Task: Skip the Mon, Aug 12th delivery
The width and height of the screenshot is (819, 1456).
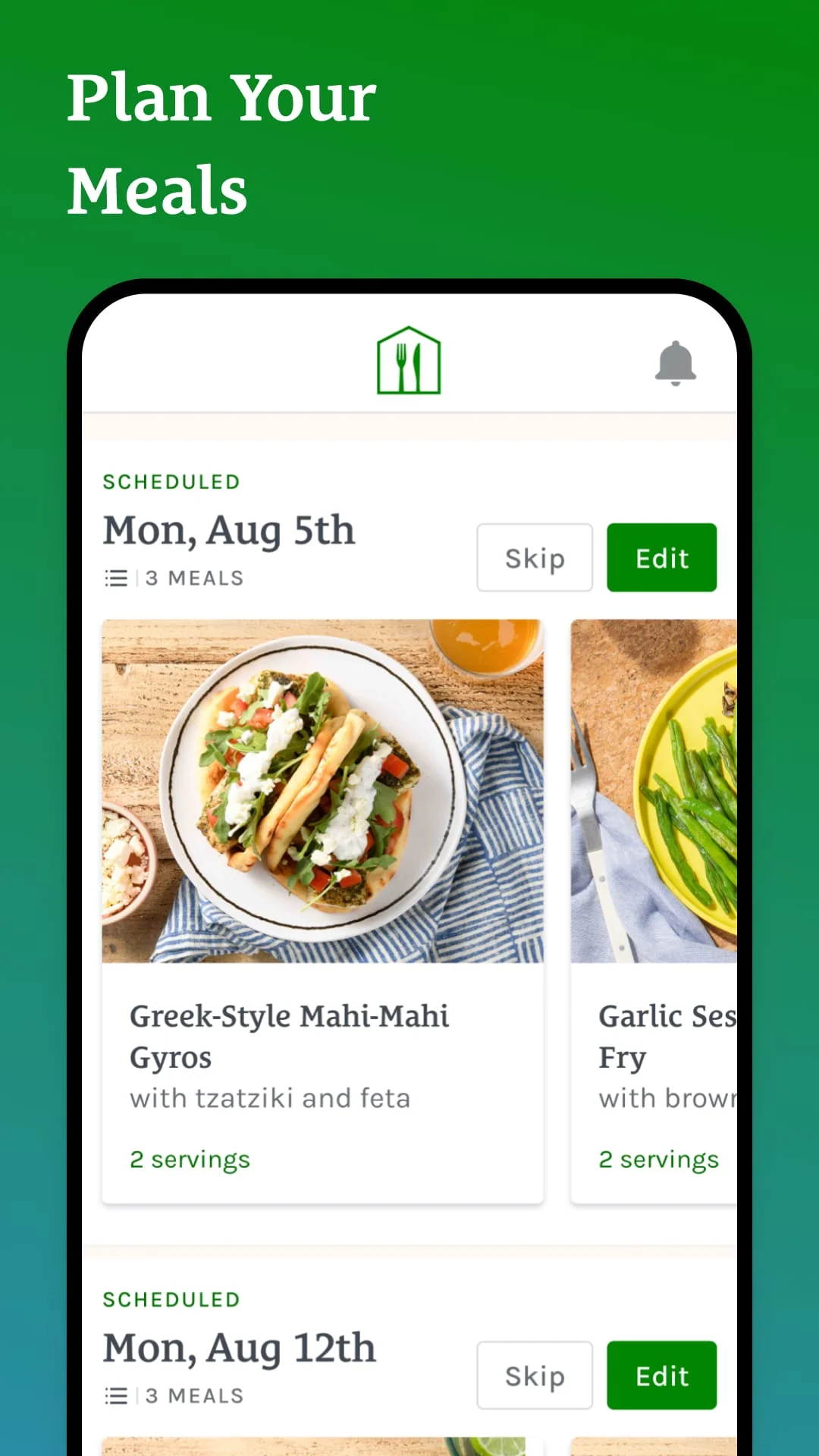Action: (x=534, y=1376)
